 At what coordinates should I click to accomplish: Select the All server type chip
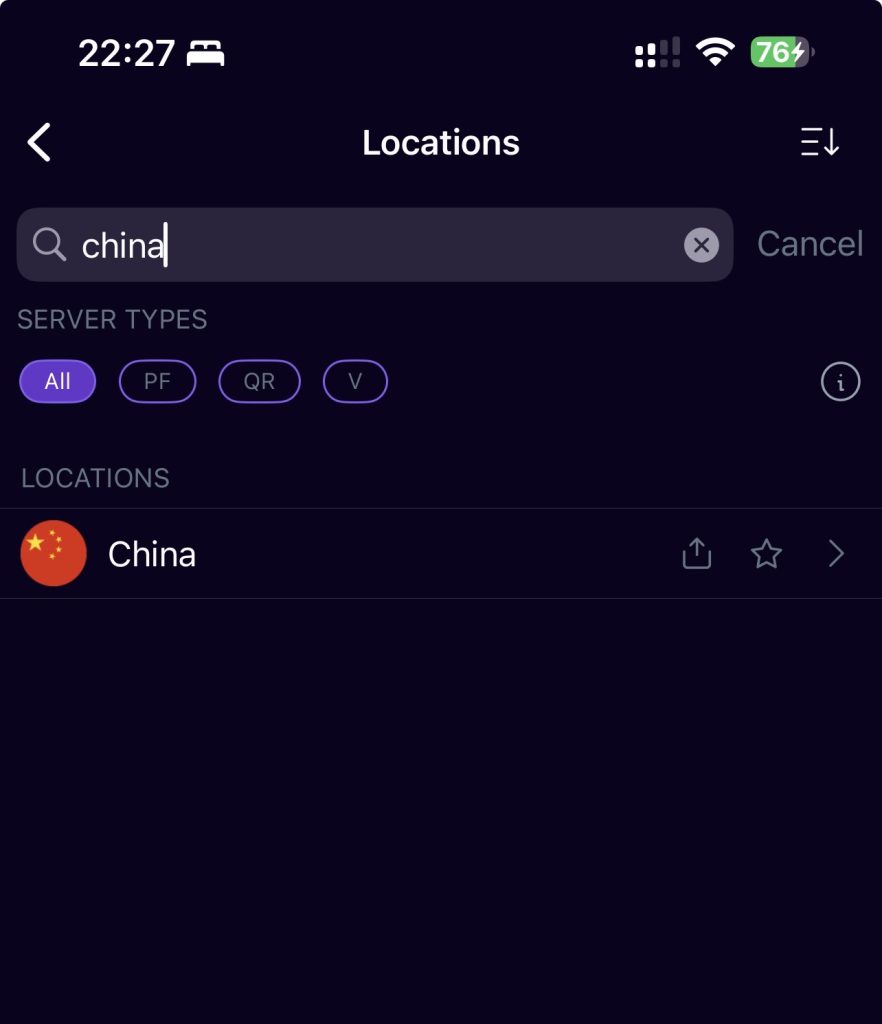click(x=58, y=381)
